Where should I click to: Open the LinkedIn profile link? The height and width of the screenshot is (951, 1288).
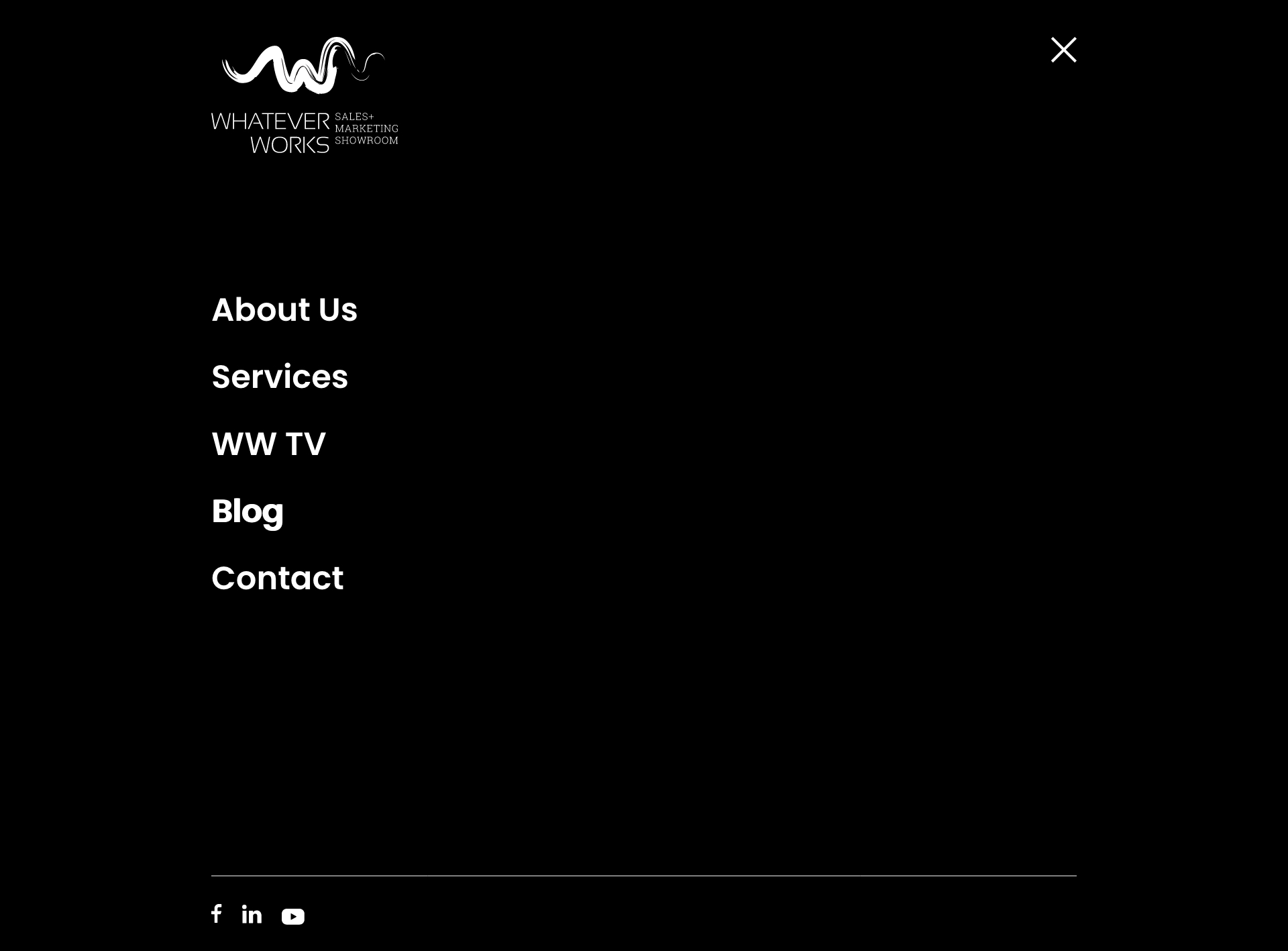point(252,914)
